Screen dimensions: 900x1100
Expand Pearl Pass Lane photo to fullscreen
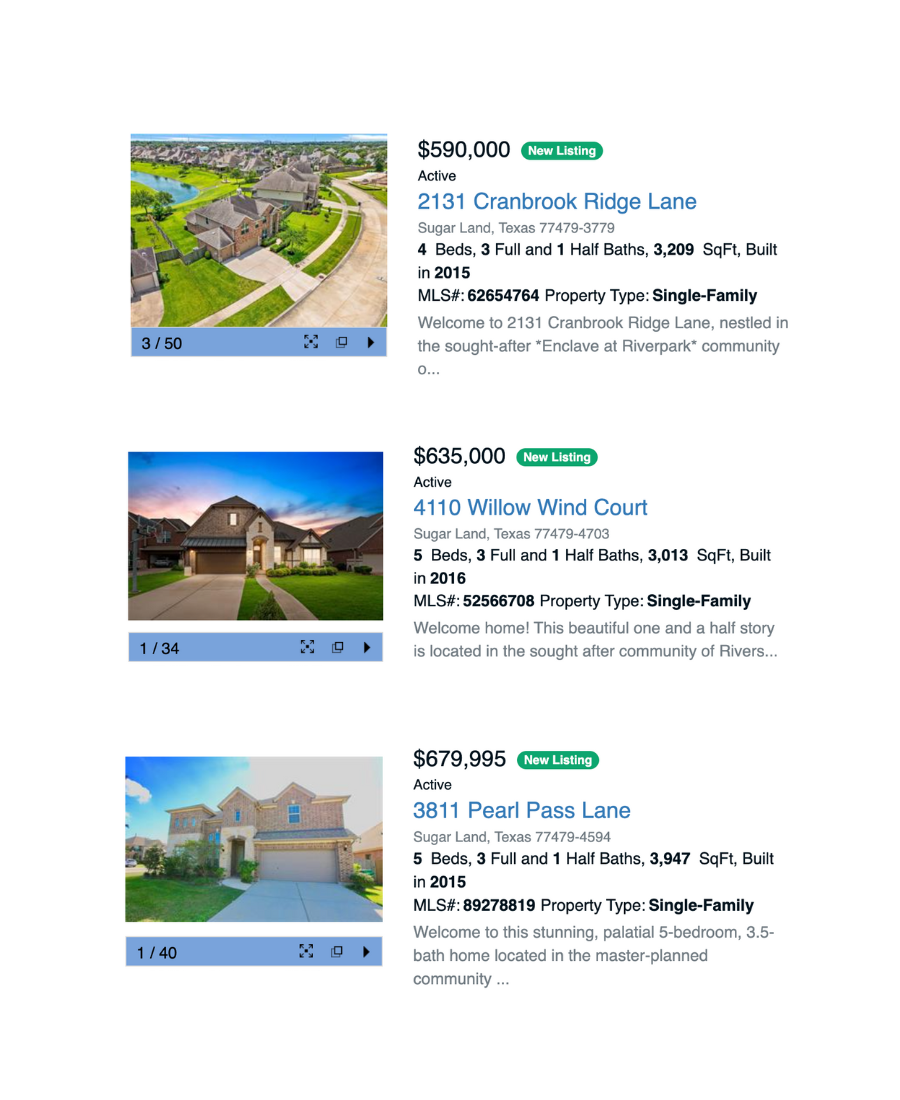point(306,952)
